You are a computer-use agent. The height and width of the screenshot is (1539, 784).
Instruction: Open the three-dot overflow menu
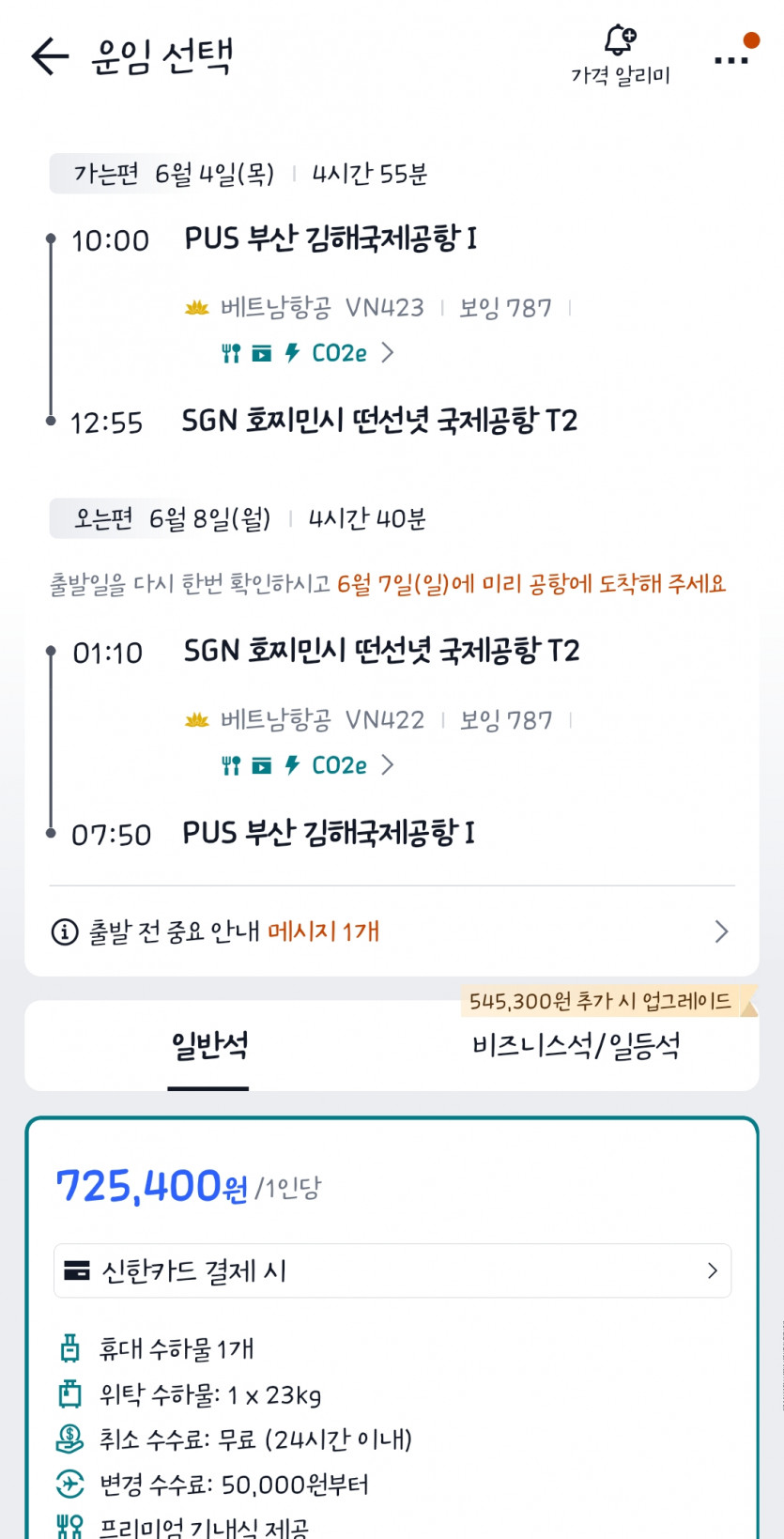[730, 59]
